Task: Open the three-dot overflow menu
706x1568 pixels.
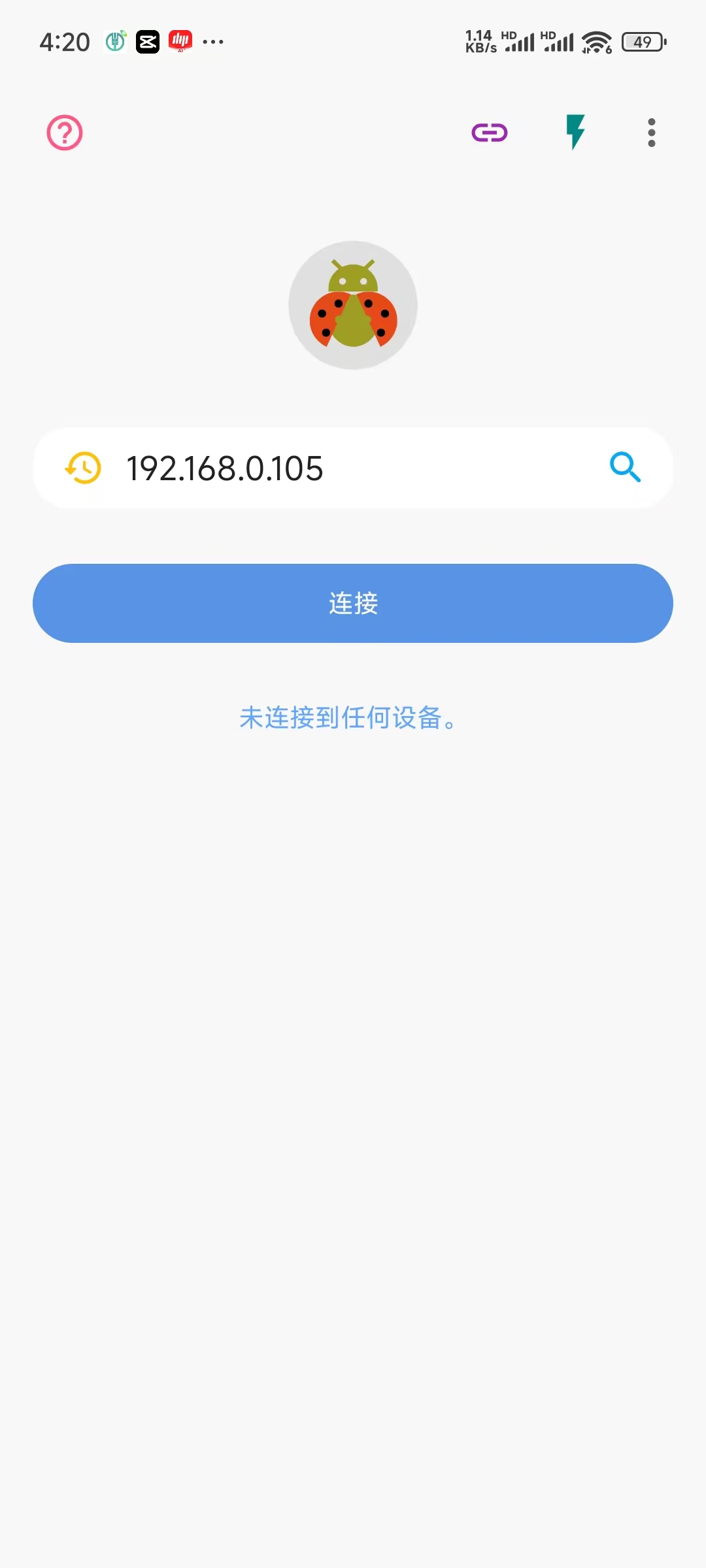Action: tap(651, 133)
